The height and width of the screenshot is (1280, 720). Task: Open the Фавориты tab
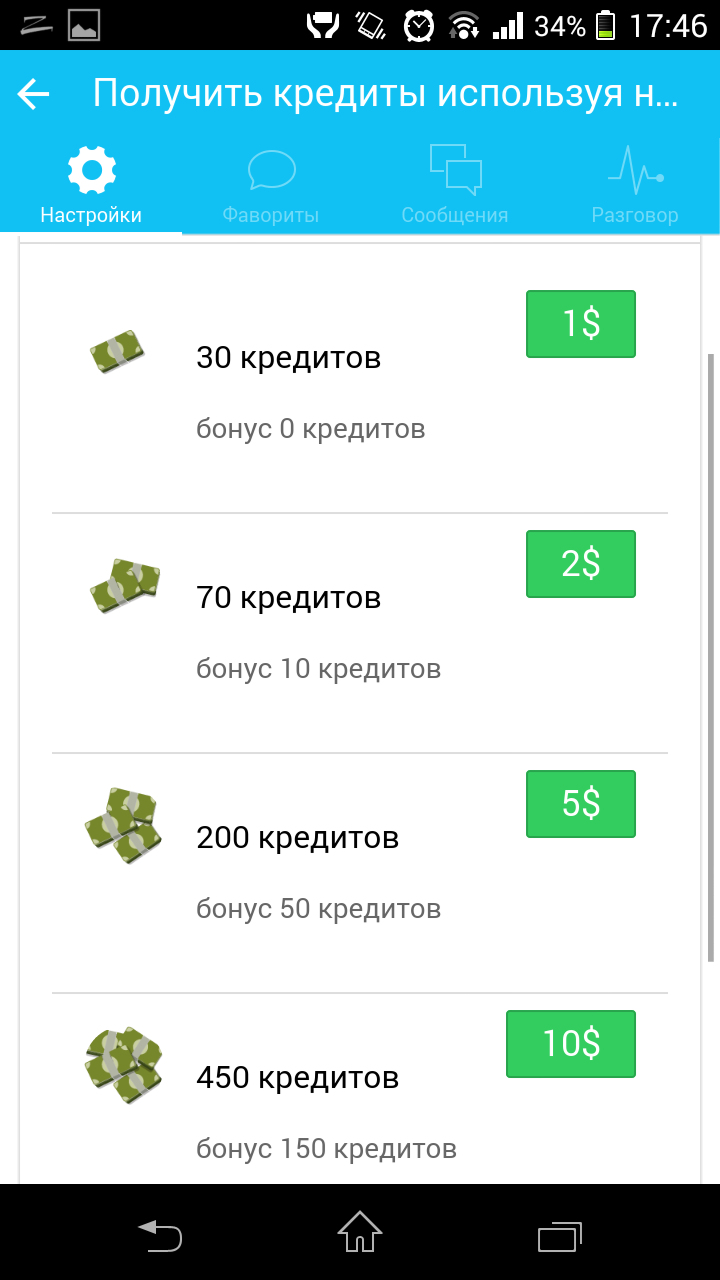point(271,186)
